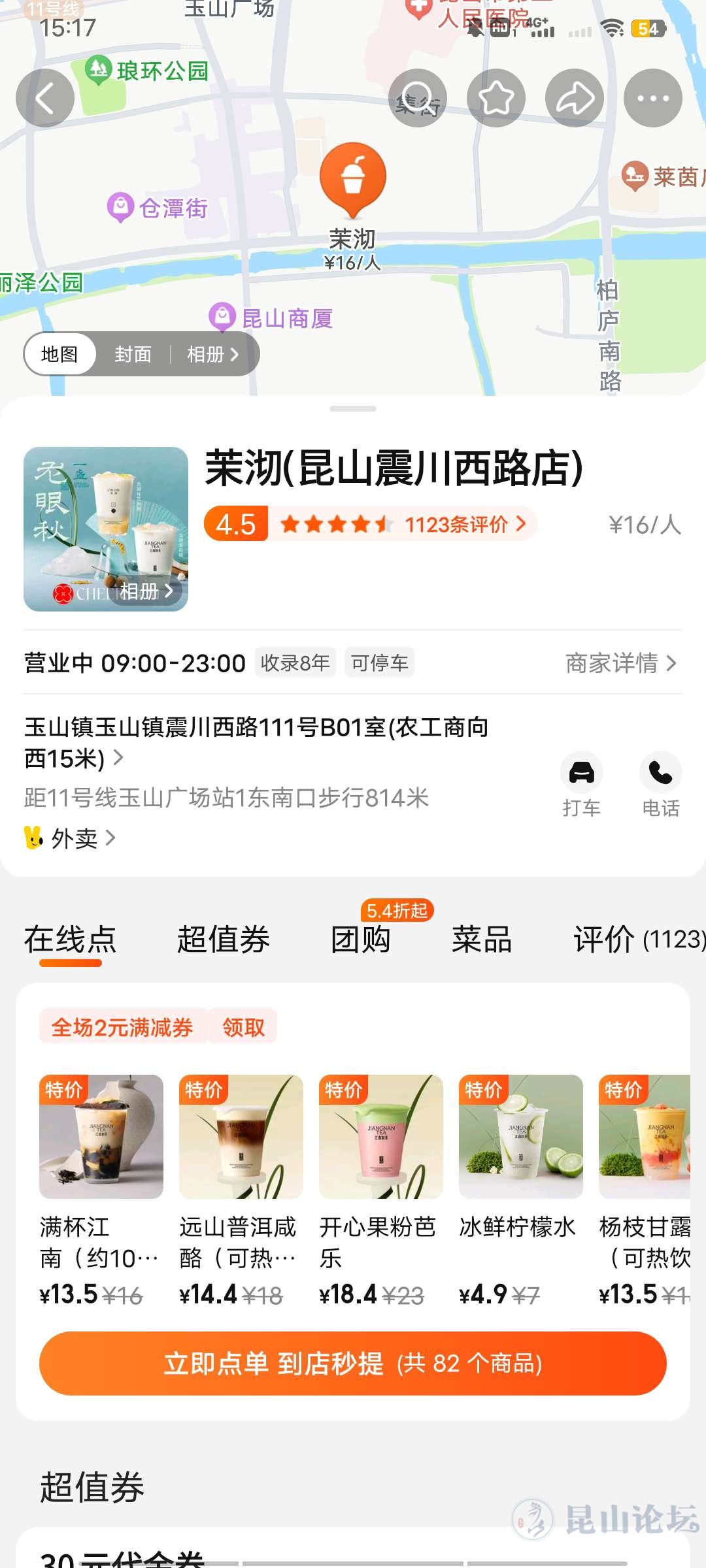Screen dimensions: 706x1568
Task: Share this shop page
Action: [x=574, y=98]
